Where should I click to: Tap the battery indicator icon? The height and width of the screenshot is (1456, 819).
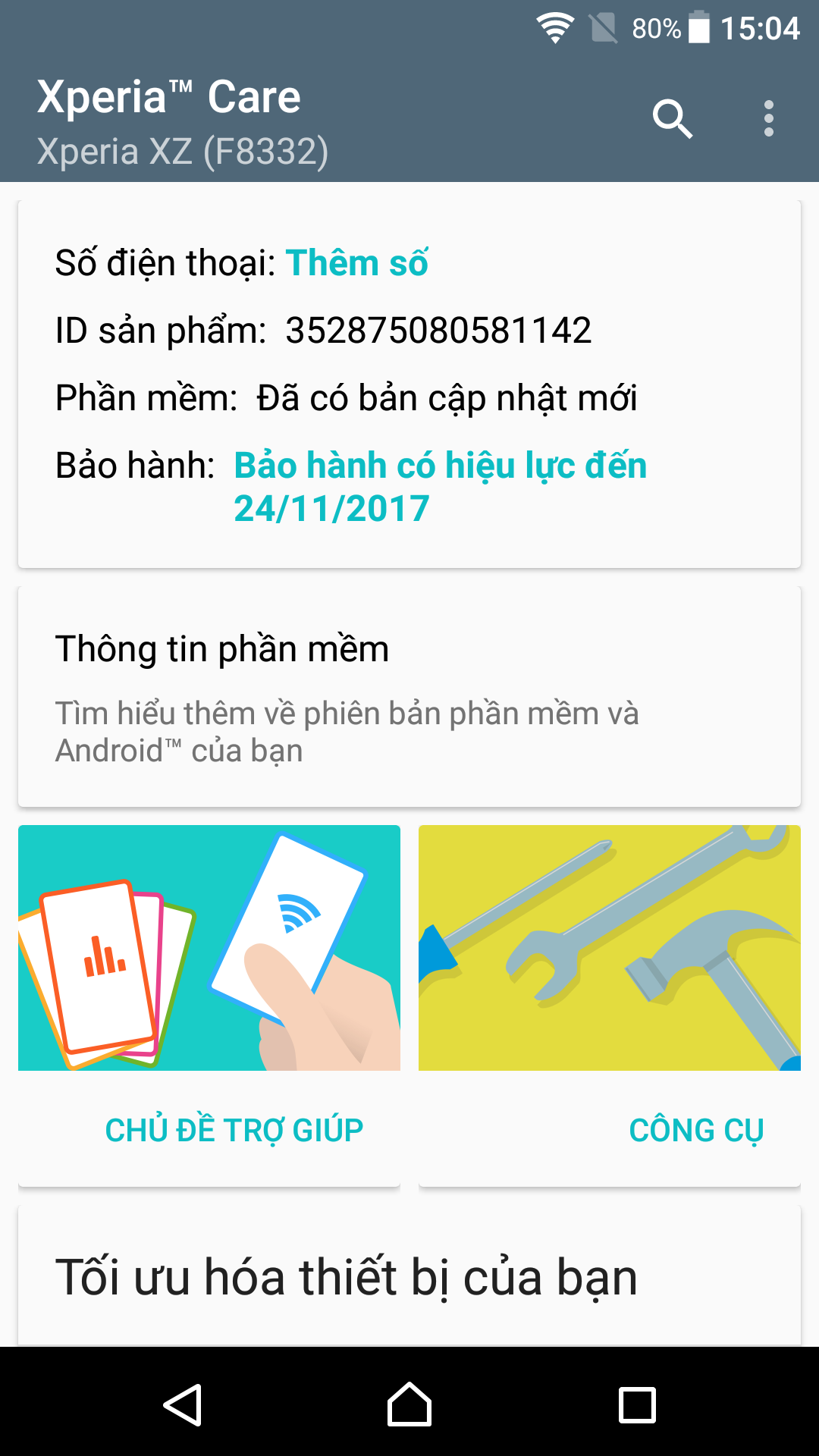click(698, 29)
